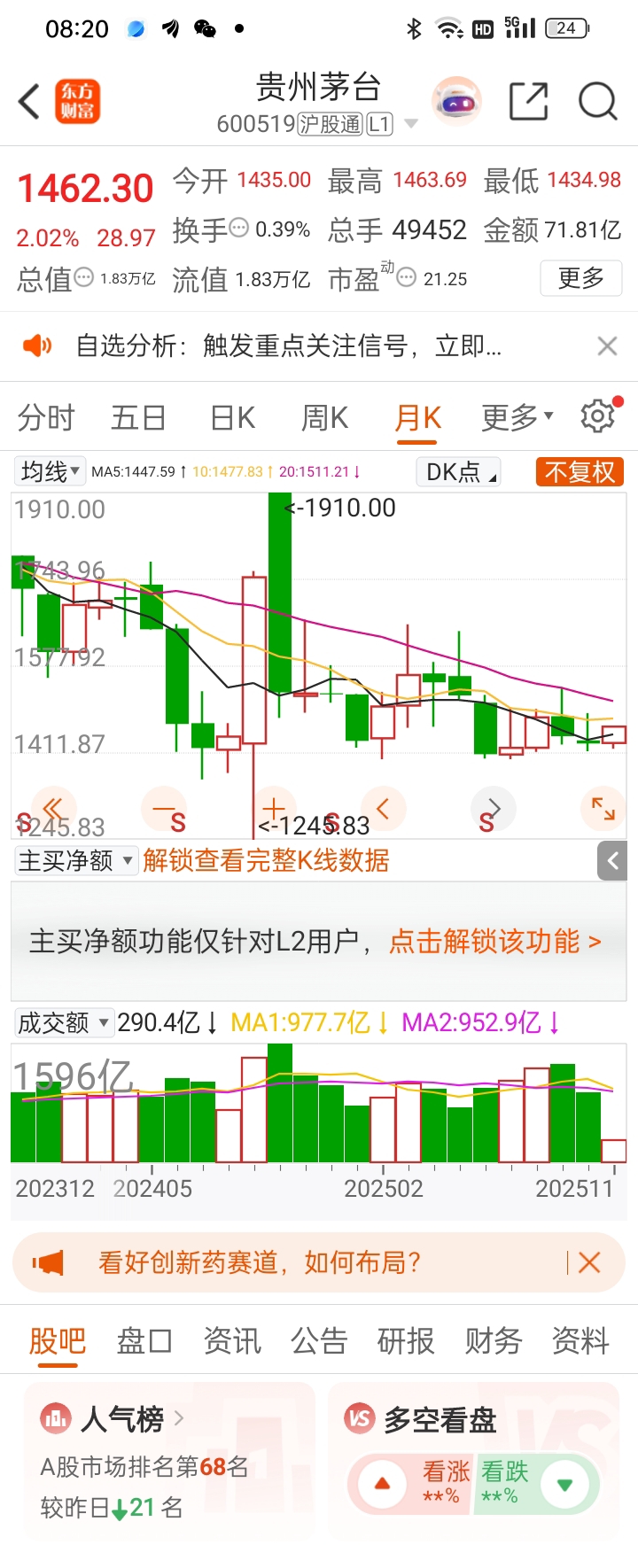Viewport: 638px width, 1568px height.
Task: Expand the 更多 chart period dropdown
Action: click(517, 417)
